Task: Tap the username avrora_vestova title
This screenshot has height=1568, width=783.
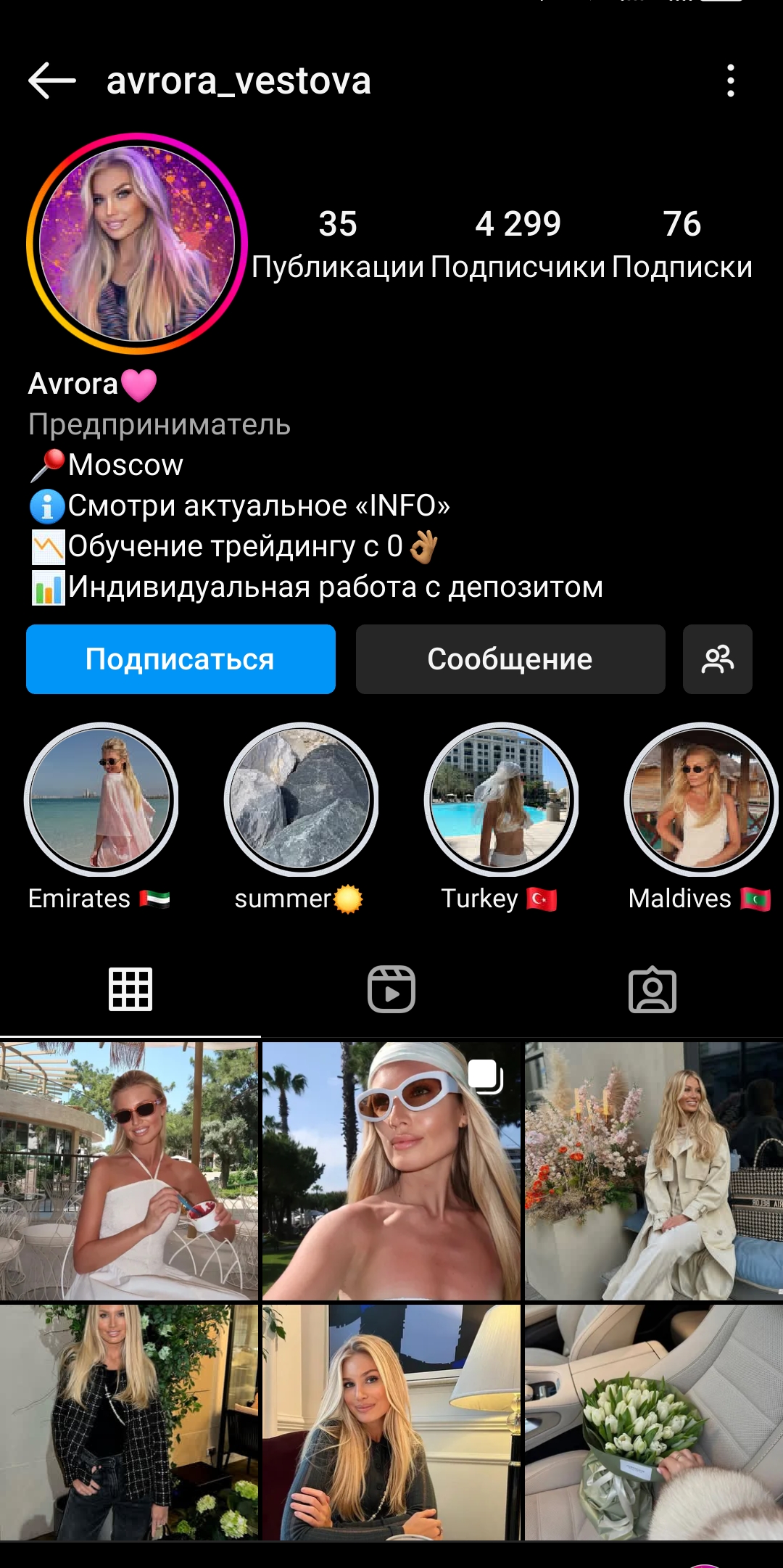Action: point(238,81)
